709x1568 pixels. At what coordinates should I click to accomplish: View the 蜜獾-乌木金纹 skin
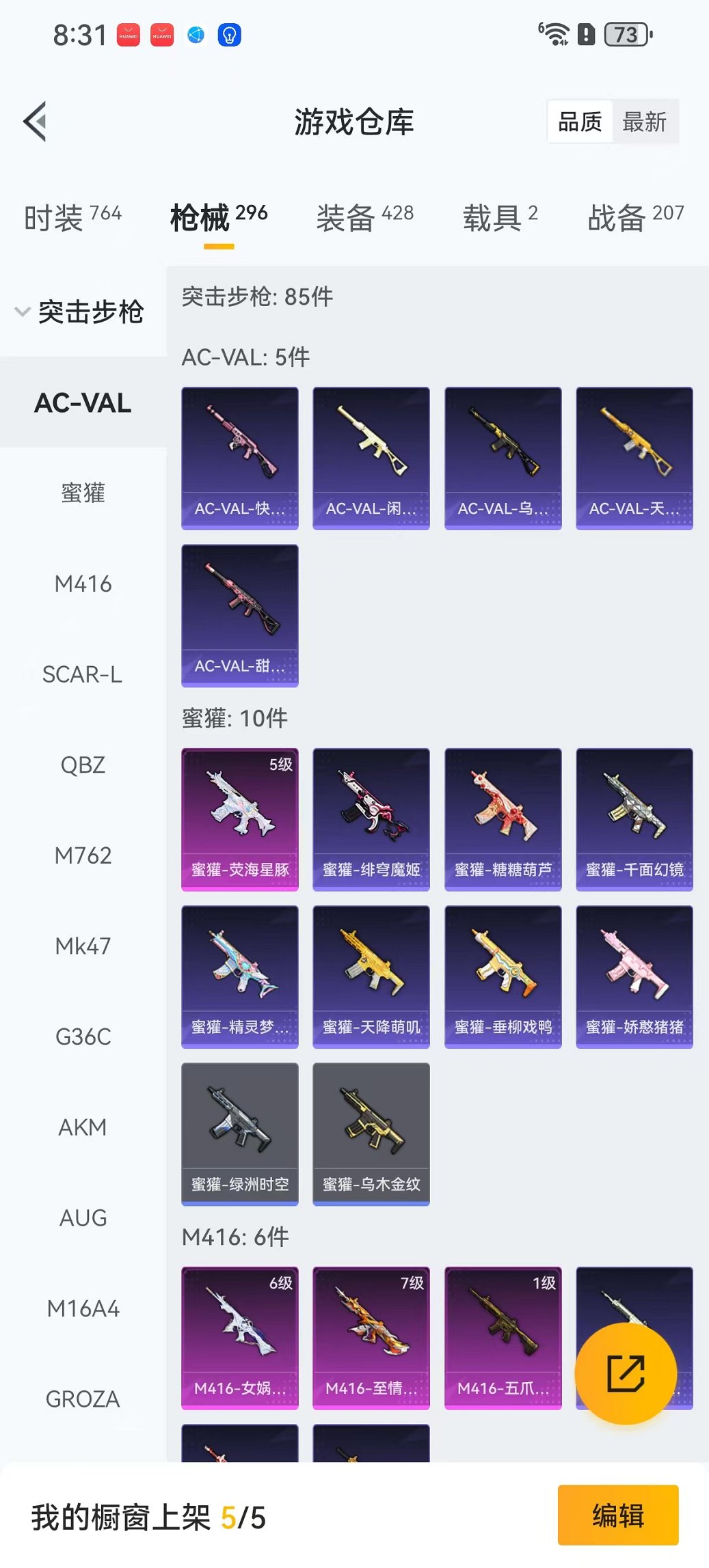371,1133
